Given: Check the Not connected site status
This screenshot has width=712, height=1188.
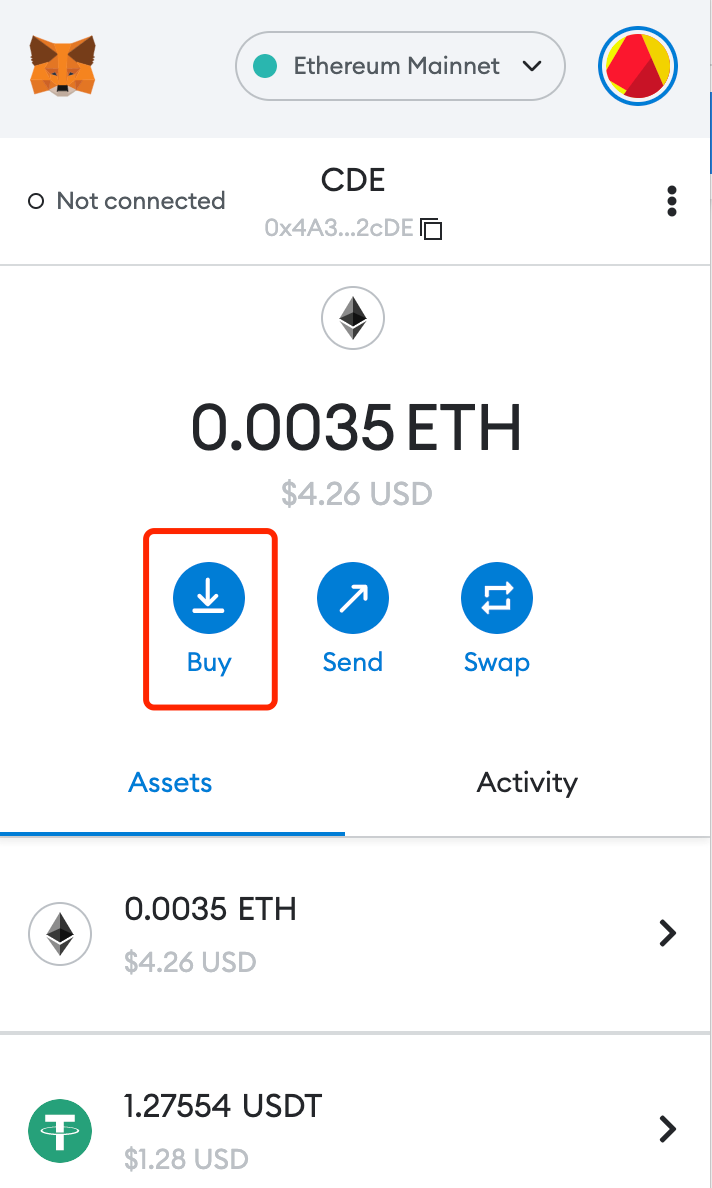Looking at the screenshot, I should point(127,201).
